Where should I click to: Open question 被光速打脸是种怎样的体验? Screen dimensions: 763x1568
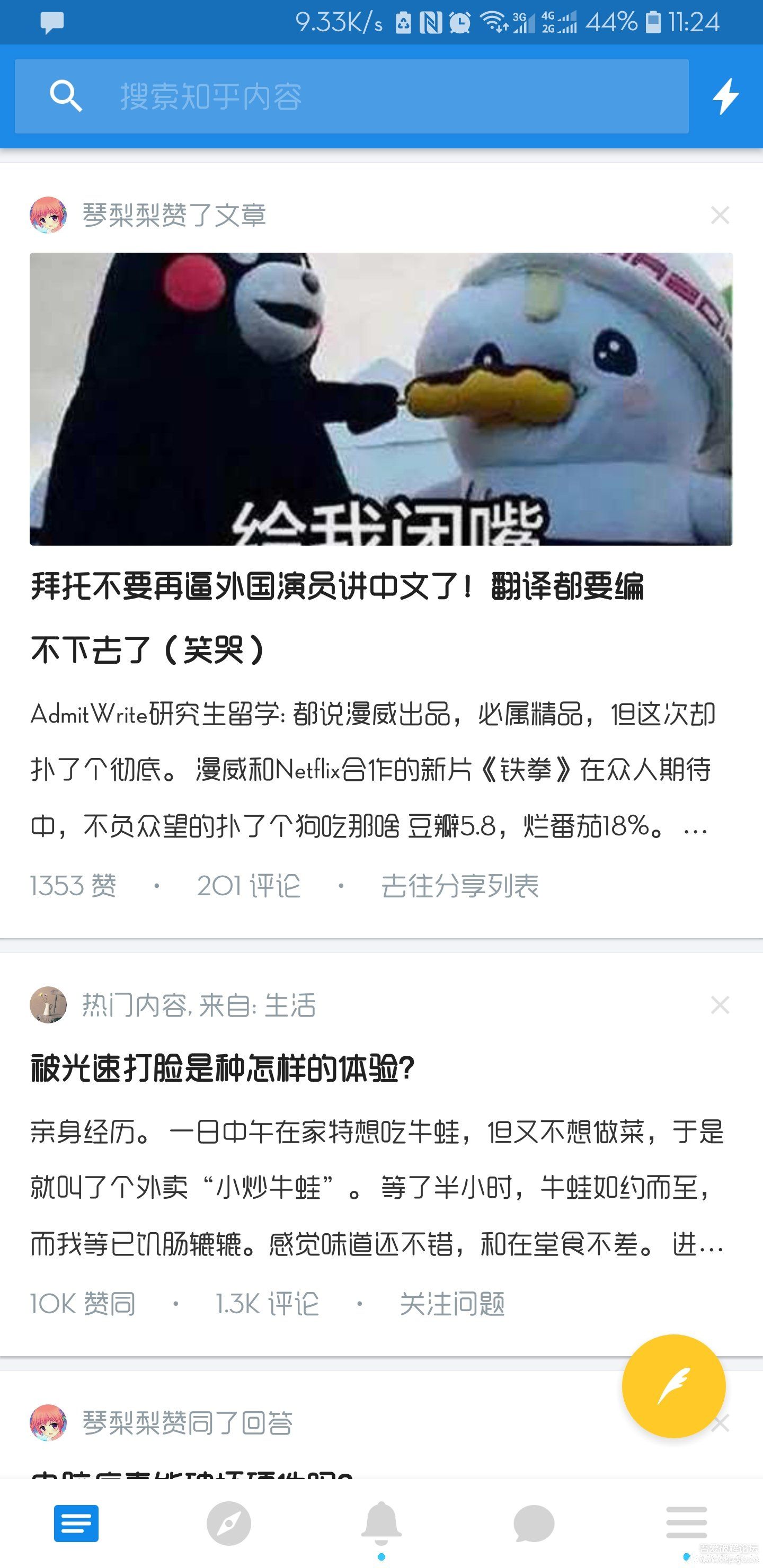pos(223,1067)
